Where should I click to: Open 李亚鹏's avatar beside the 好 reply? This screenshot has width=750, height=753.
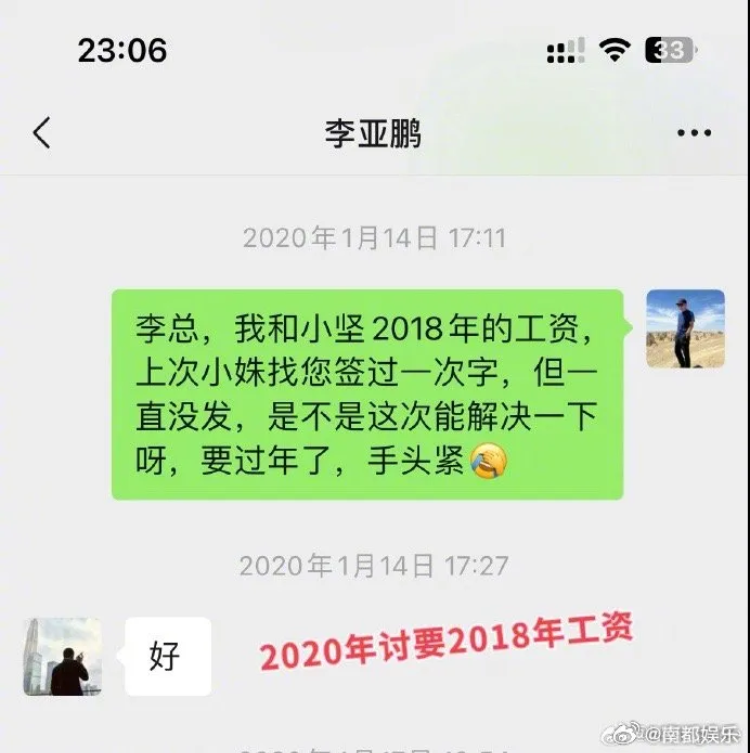pos(62,656)
